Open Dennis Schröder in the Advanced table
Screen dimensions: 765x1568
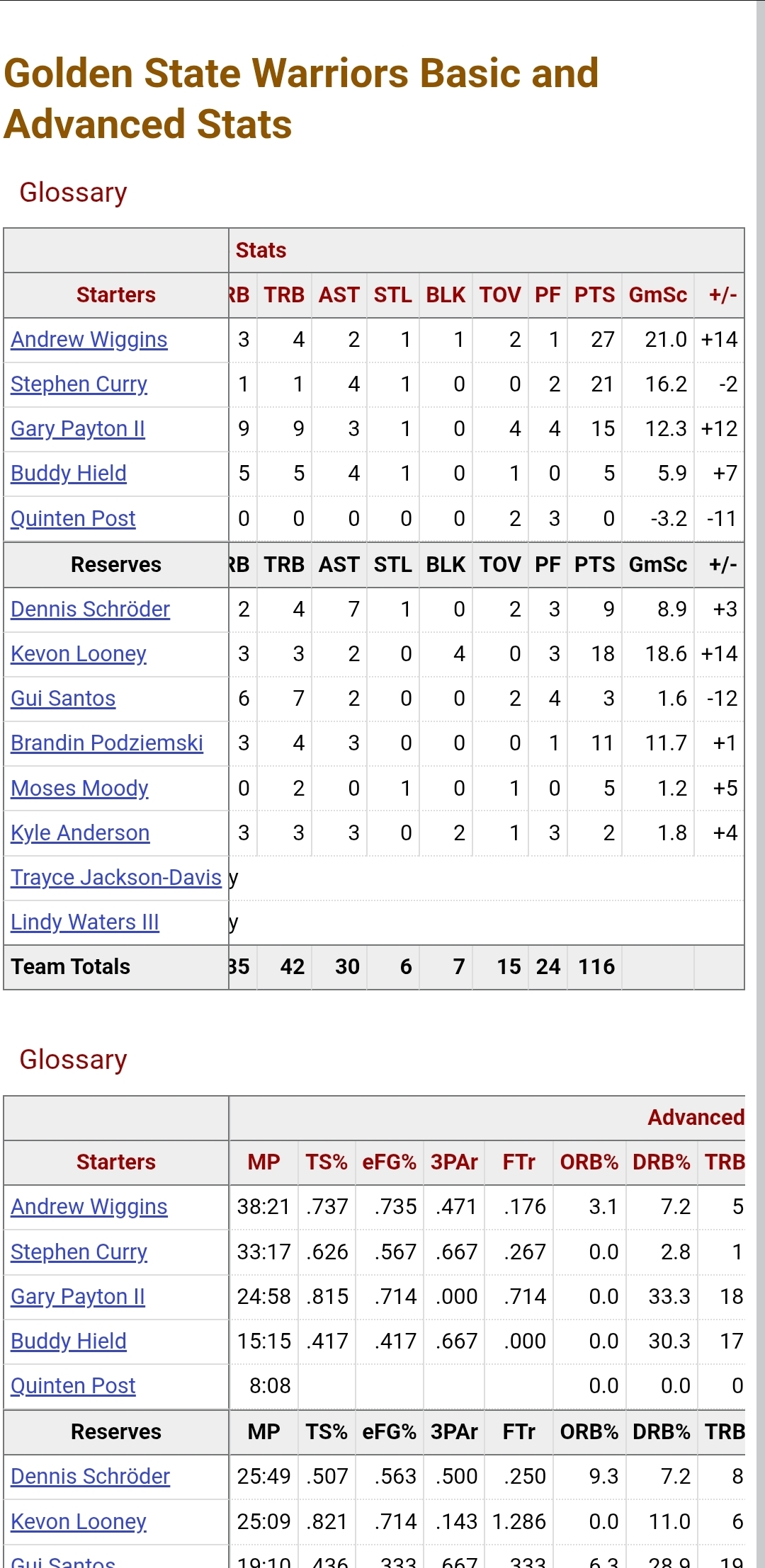pyautogui.click(x=90, y=1476)
